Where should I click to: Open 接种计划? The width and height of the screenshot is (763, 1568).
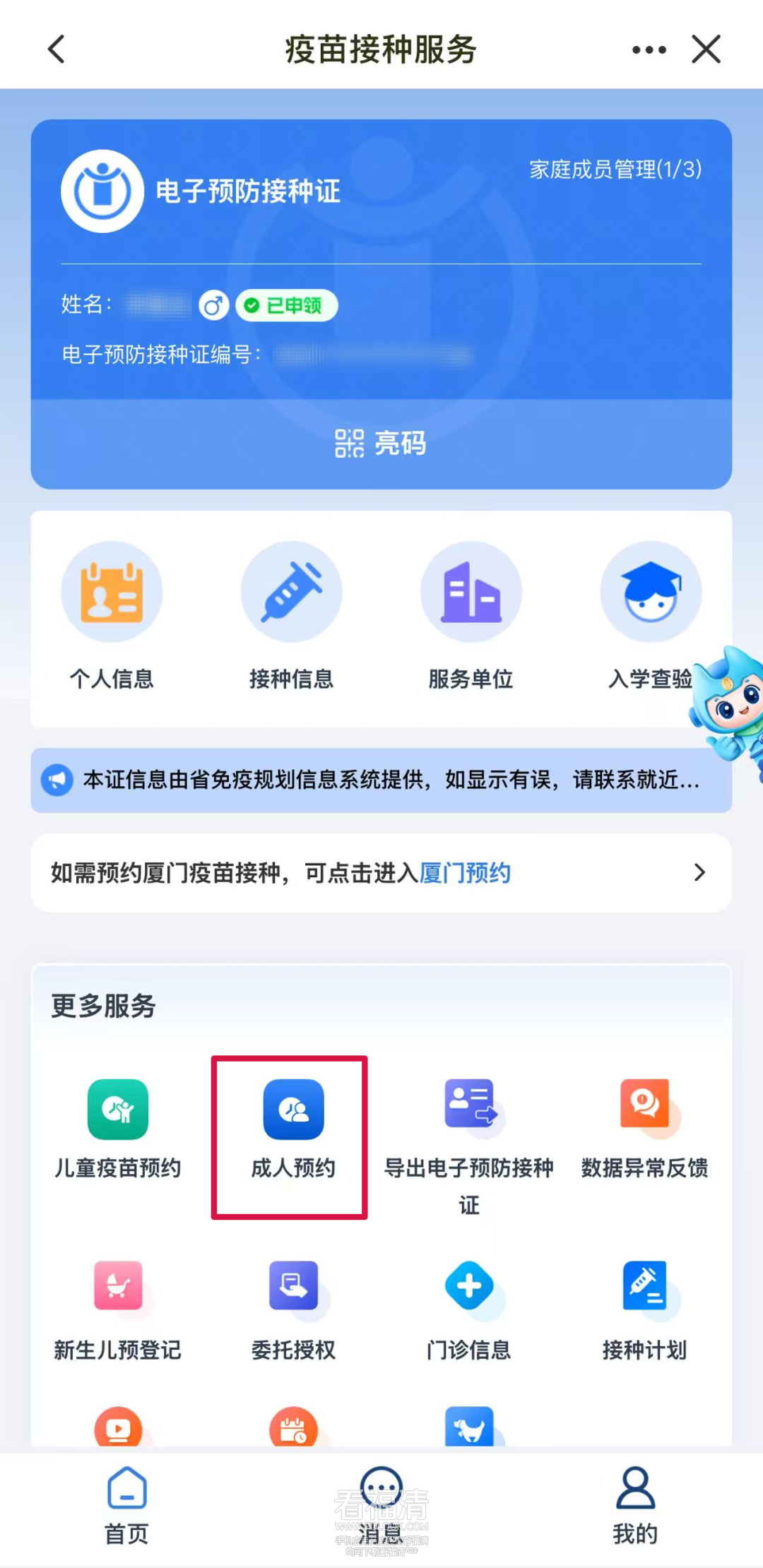pyautogui.click(x=644, y=1310)
